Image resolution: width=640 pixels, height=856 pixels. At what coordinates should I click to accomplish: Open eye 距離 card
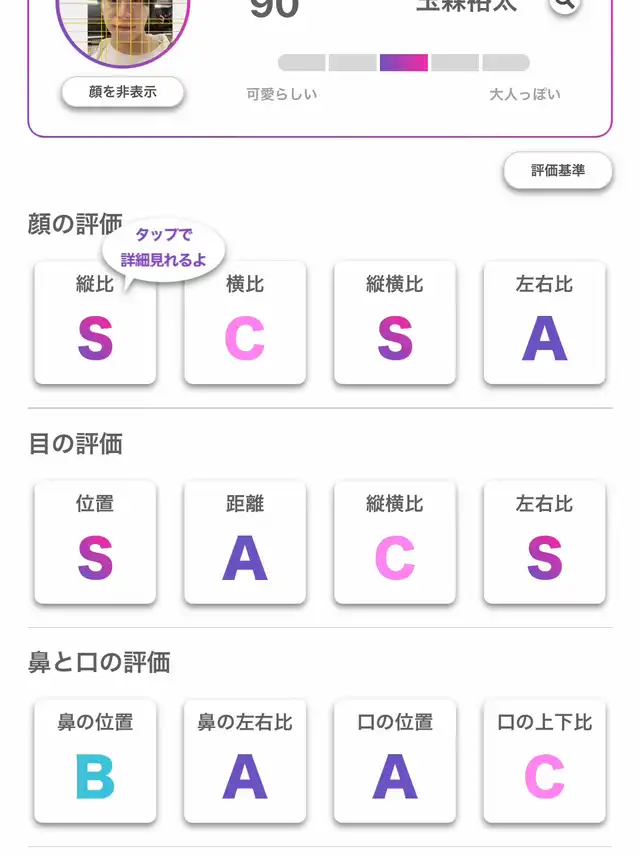pyautogui.click(x=245, y=542)
